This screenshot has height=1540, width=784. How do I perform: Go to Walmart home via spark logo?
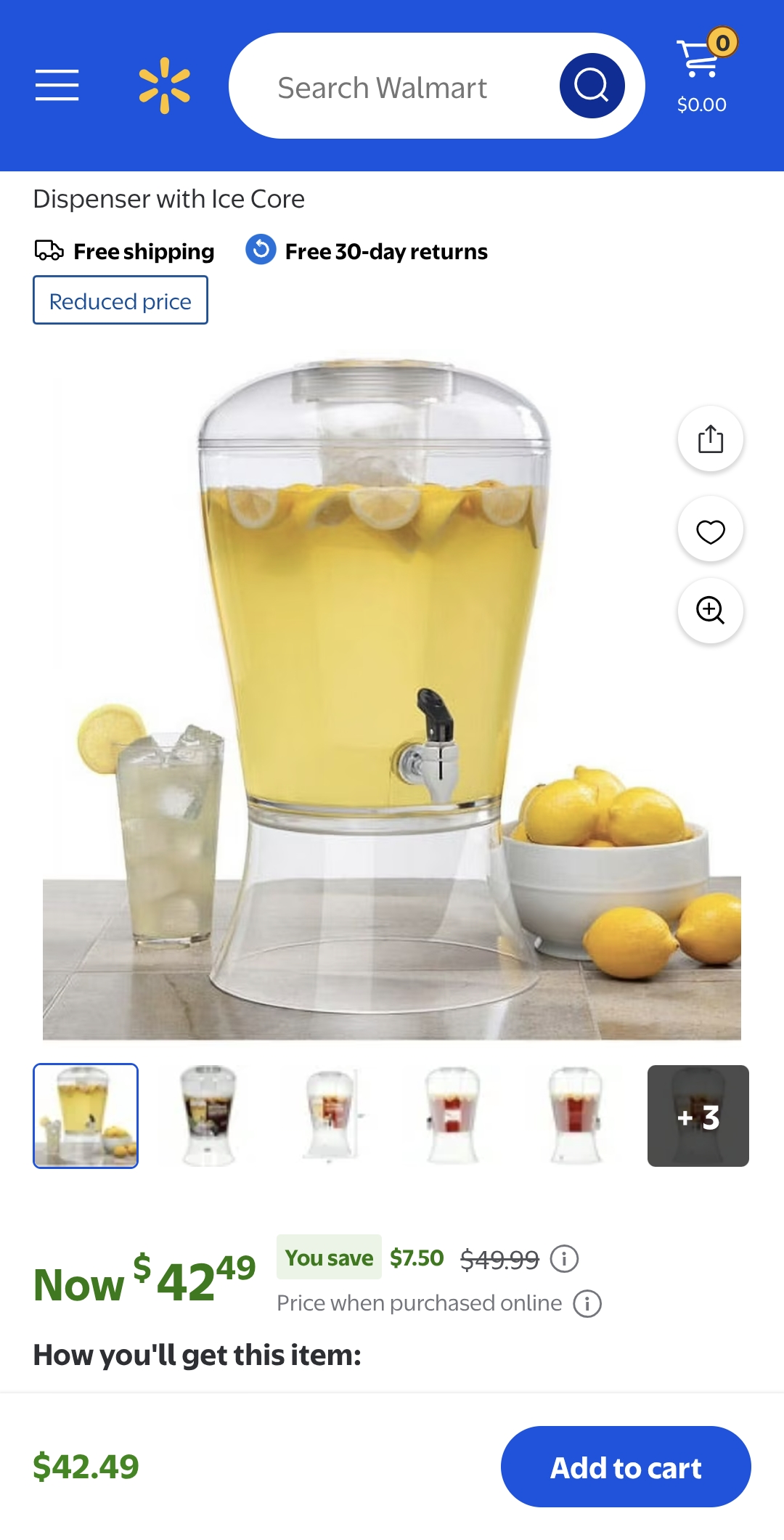(165, 86)
